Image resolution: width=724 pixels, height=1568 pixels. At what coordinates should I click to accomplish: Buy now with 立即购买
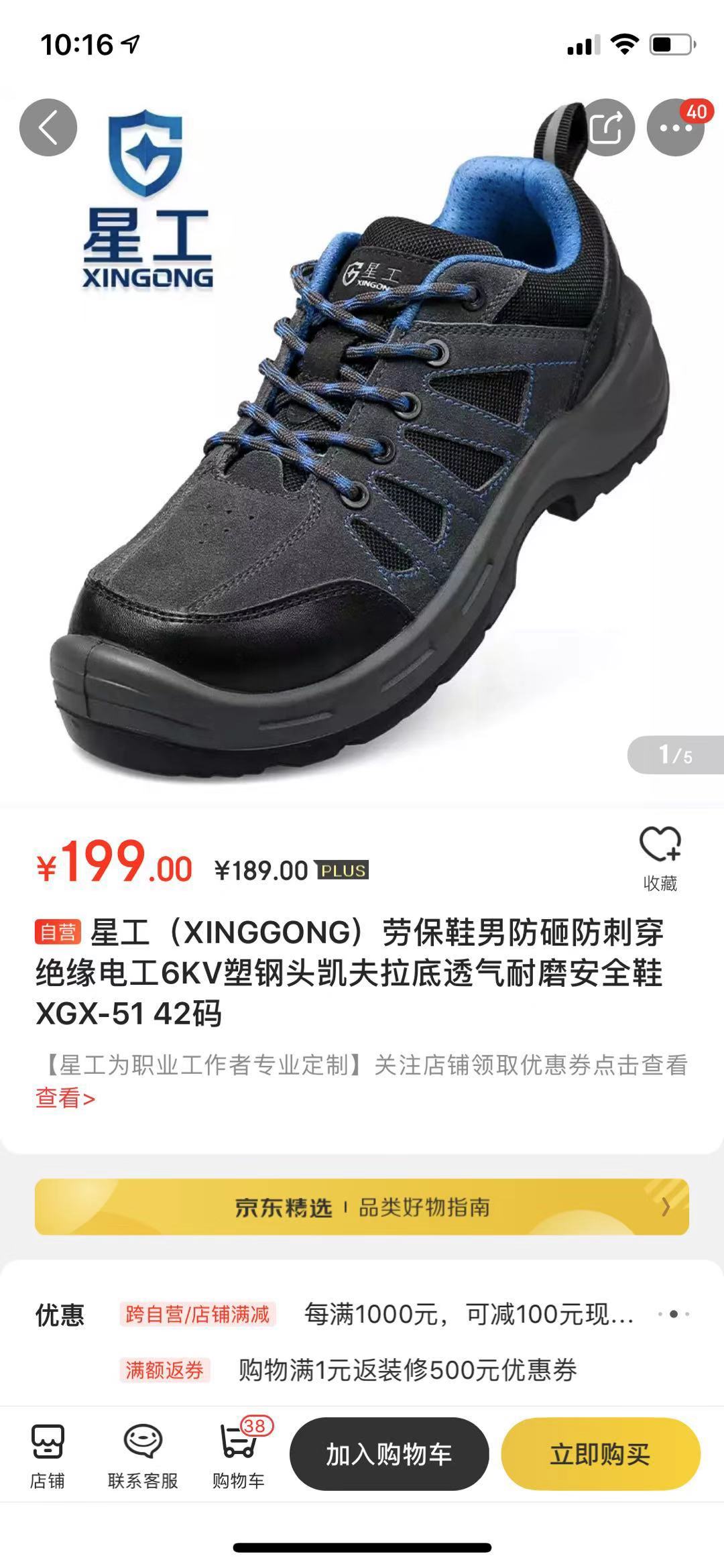601,1455
